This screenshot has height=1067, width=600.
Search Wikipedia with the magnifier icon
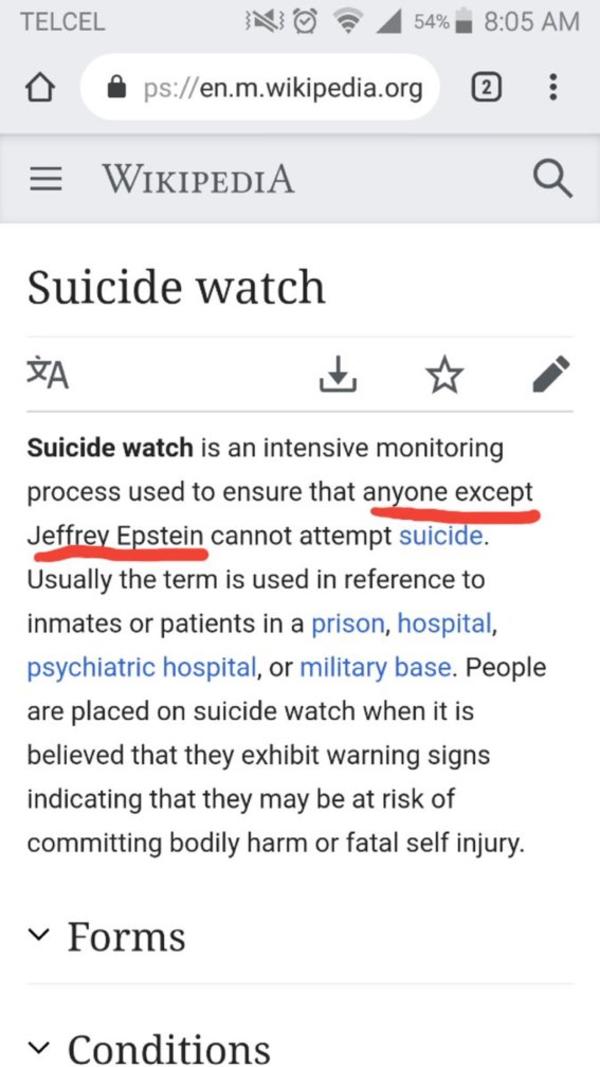click(x=551, y=180)
